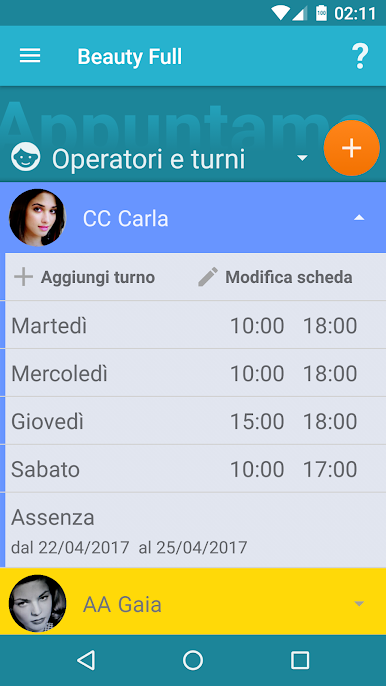Open the Mercoledì shift row

pos(195,373)
